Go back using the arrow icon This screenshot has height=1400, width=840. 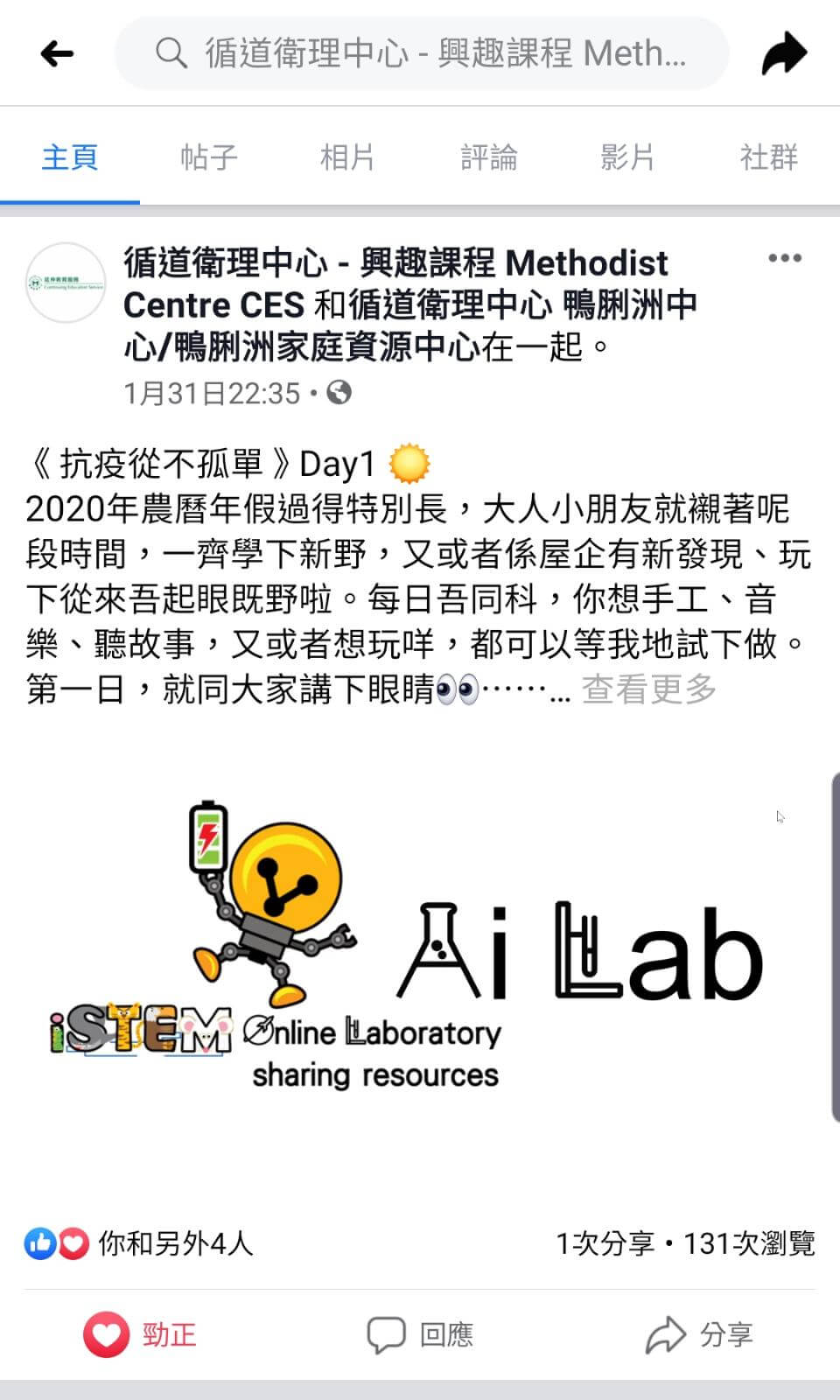pyautogui.click(x=57, y=54)
